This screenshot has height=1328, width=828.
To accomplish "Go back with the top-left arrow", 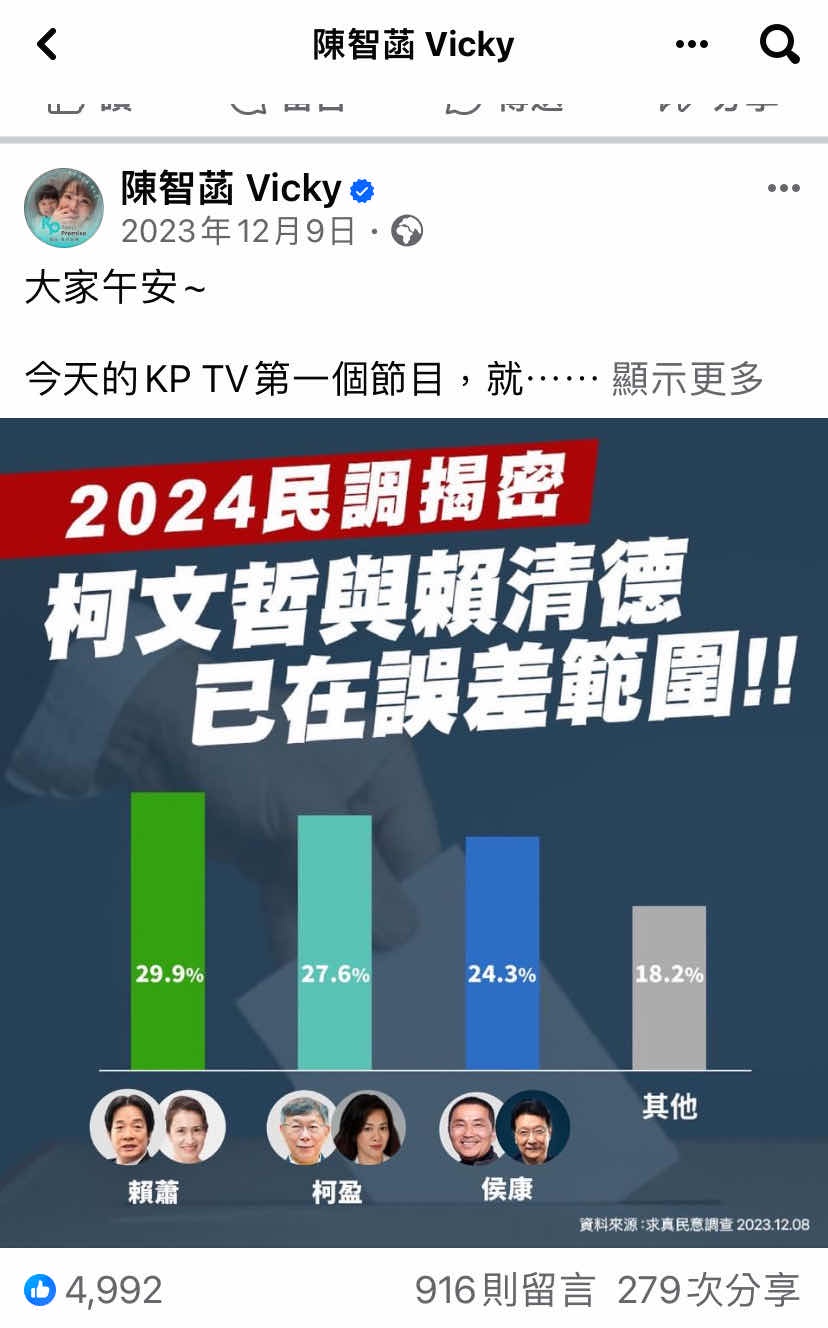I will 47,44.
